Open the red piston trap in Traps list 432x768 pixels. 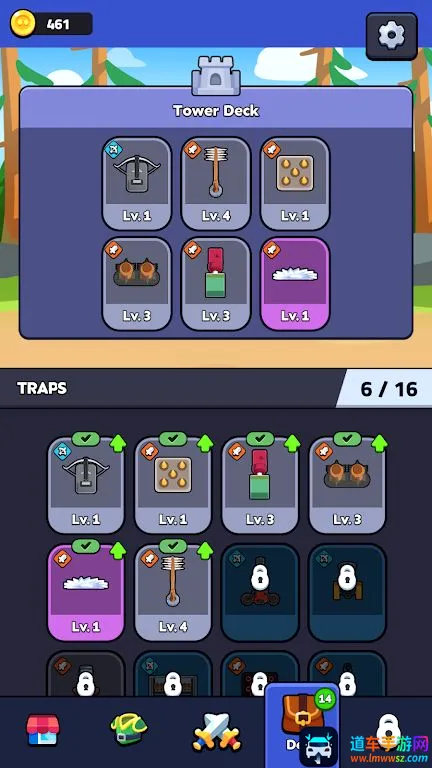[x=260, y=485]
